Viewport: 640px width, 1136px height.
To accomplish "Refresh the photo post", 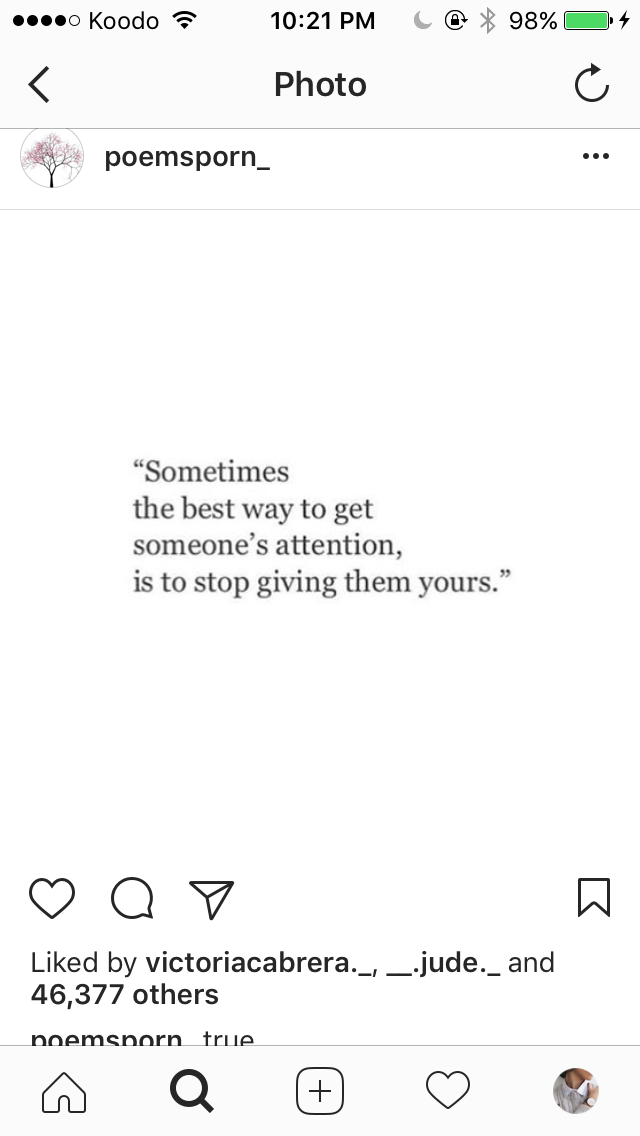I will point(592,85).
